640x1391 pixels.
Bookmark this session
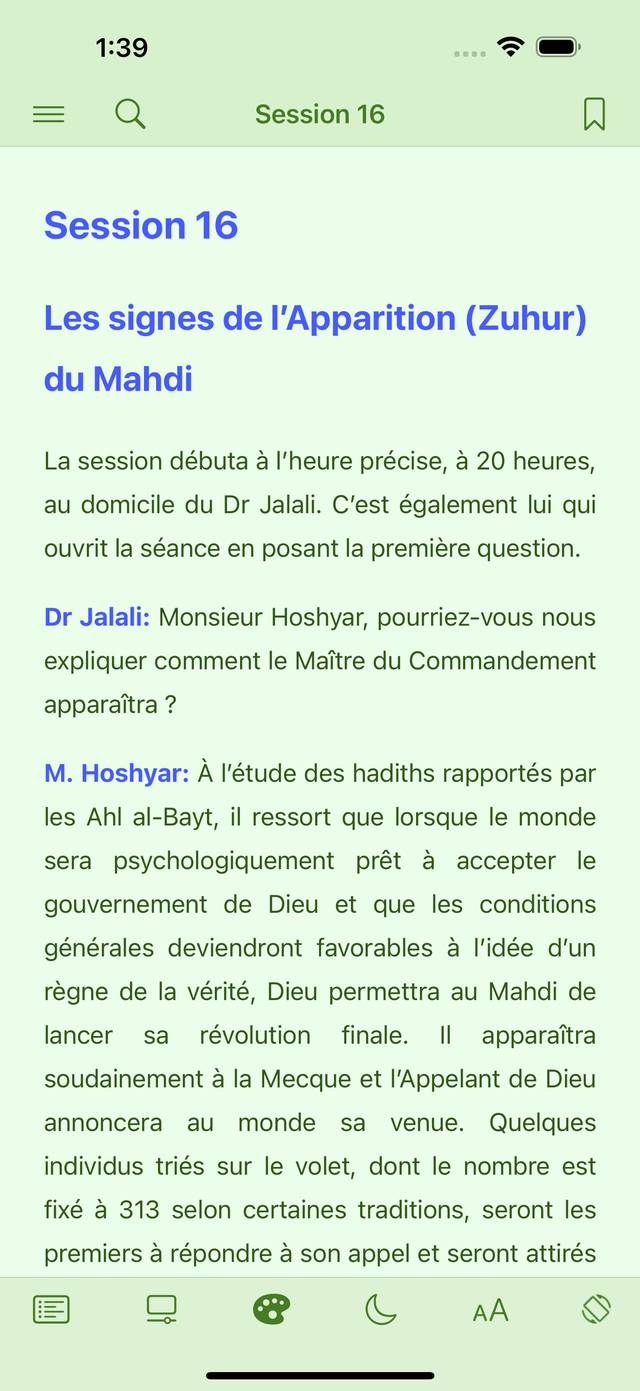click(x=594, y=114)
